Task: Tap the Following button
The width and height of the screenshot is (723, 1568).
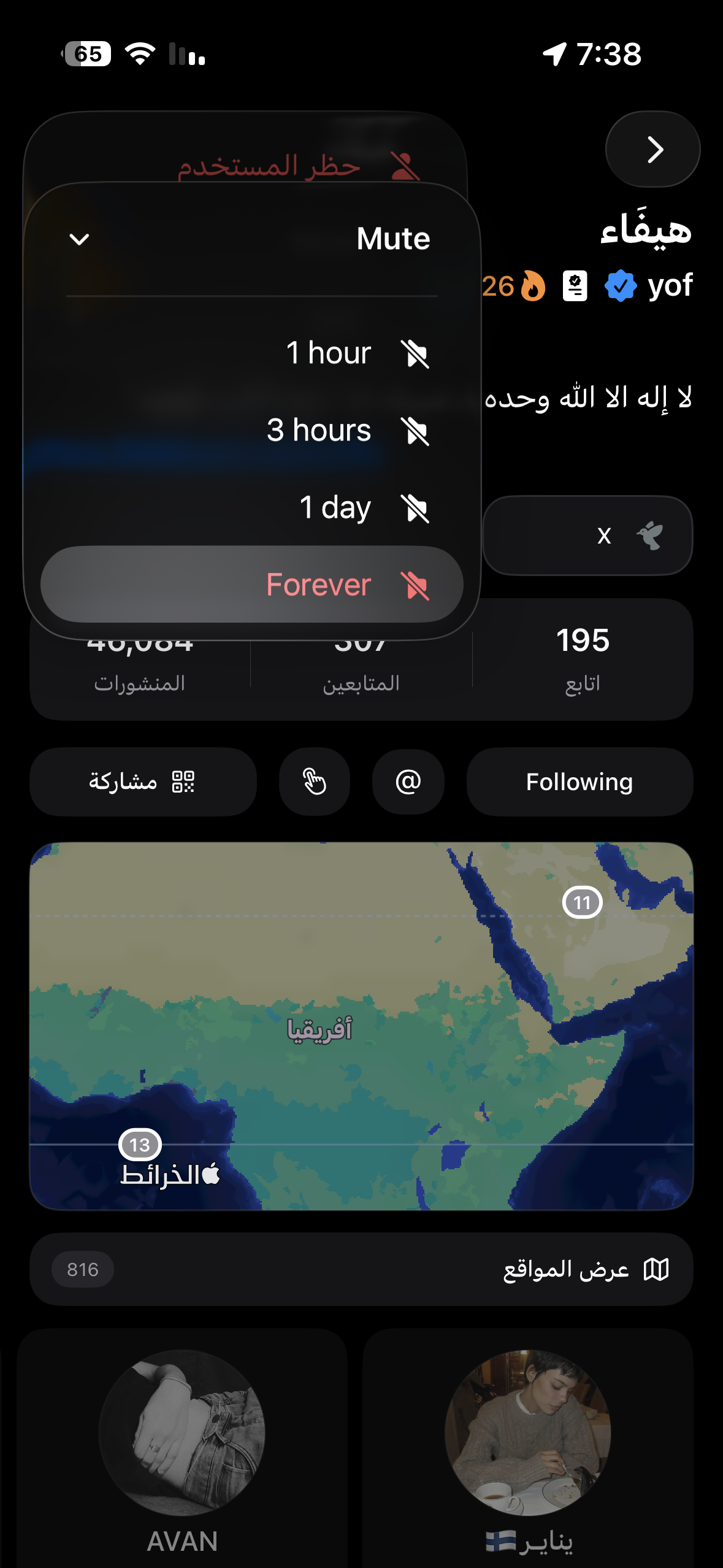Action: (580, 782)
